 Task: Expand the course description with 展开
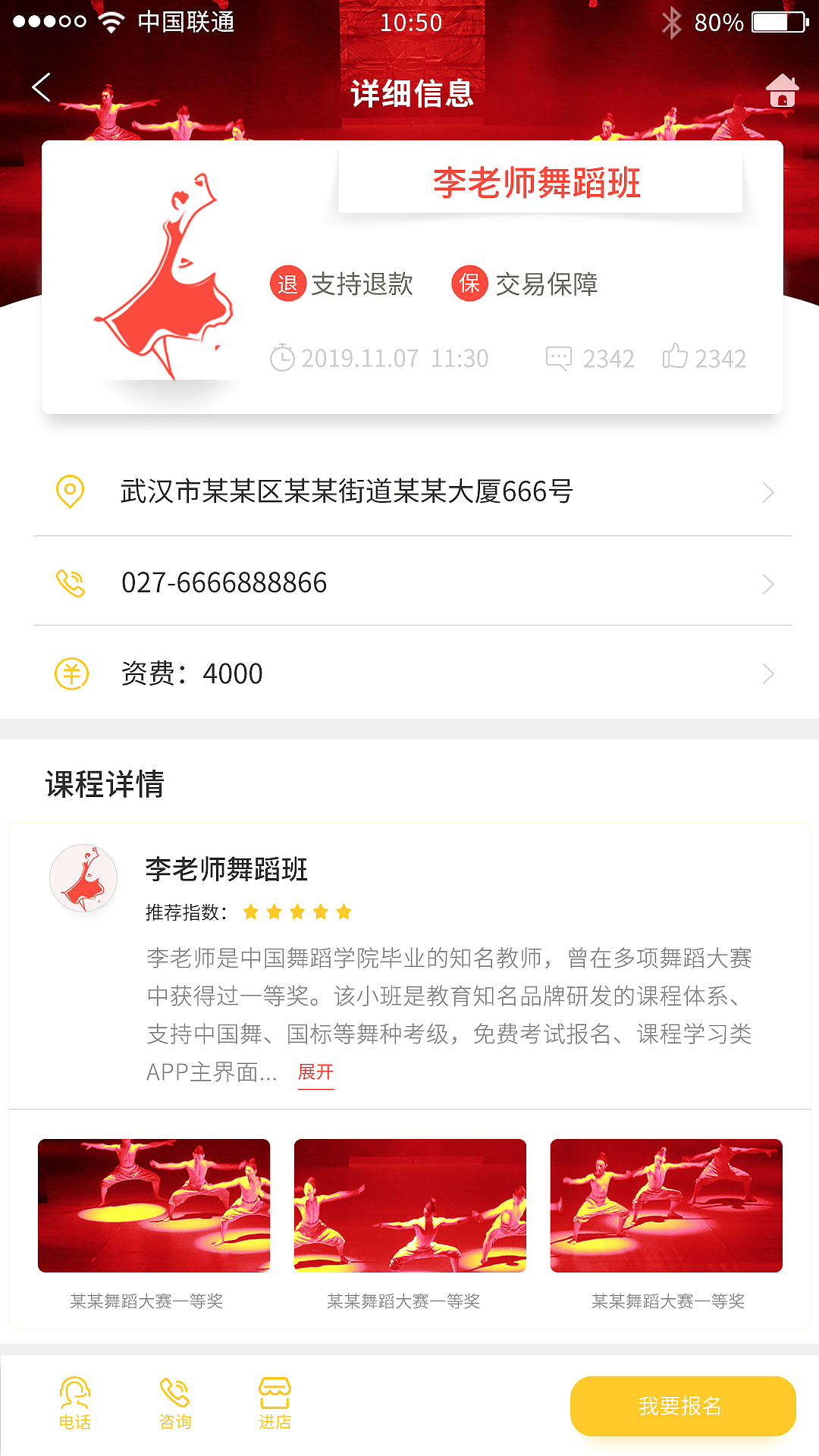click(315, 1072)
